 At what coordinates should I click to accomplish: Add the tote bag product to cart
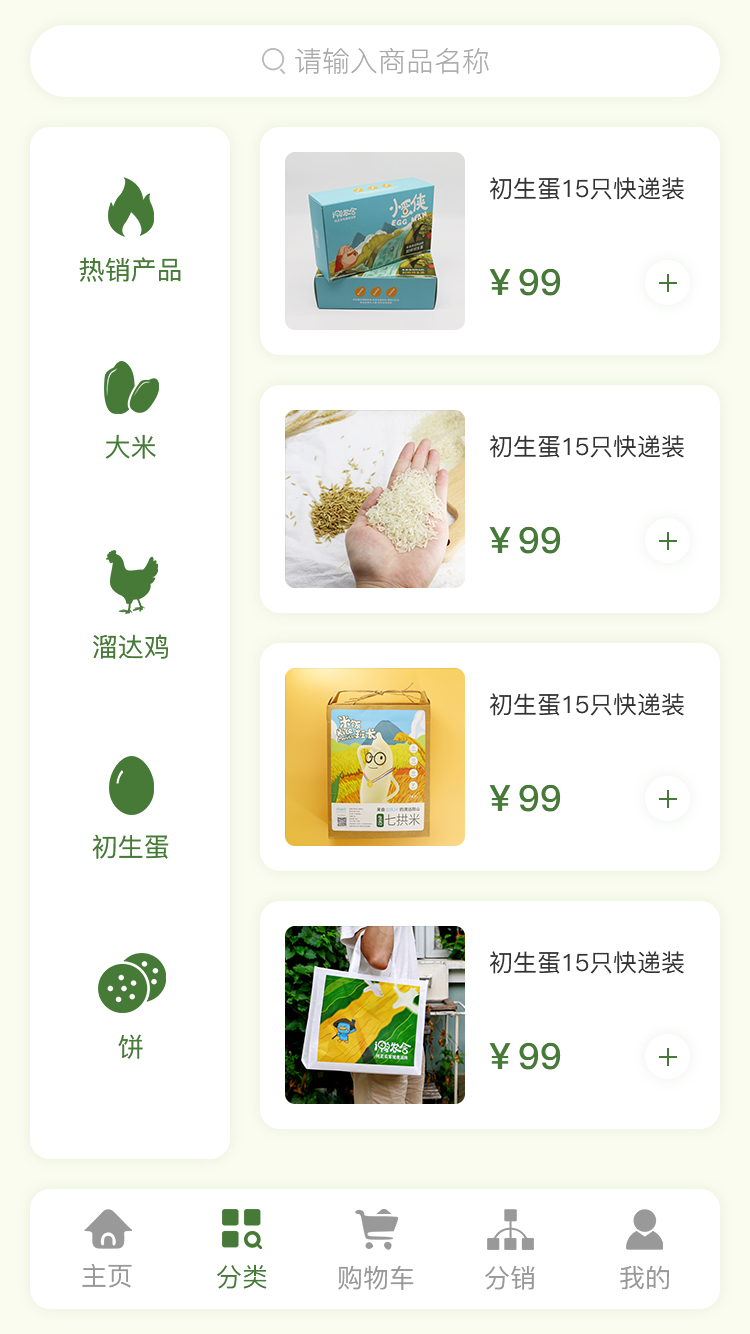click(667, 1057)
